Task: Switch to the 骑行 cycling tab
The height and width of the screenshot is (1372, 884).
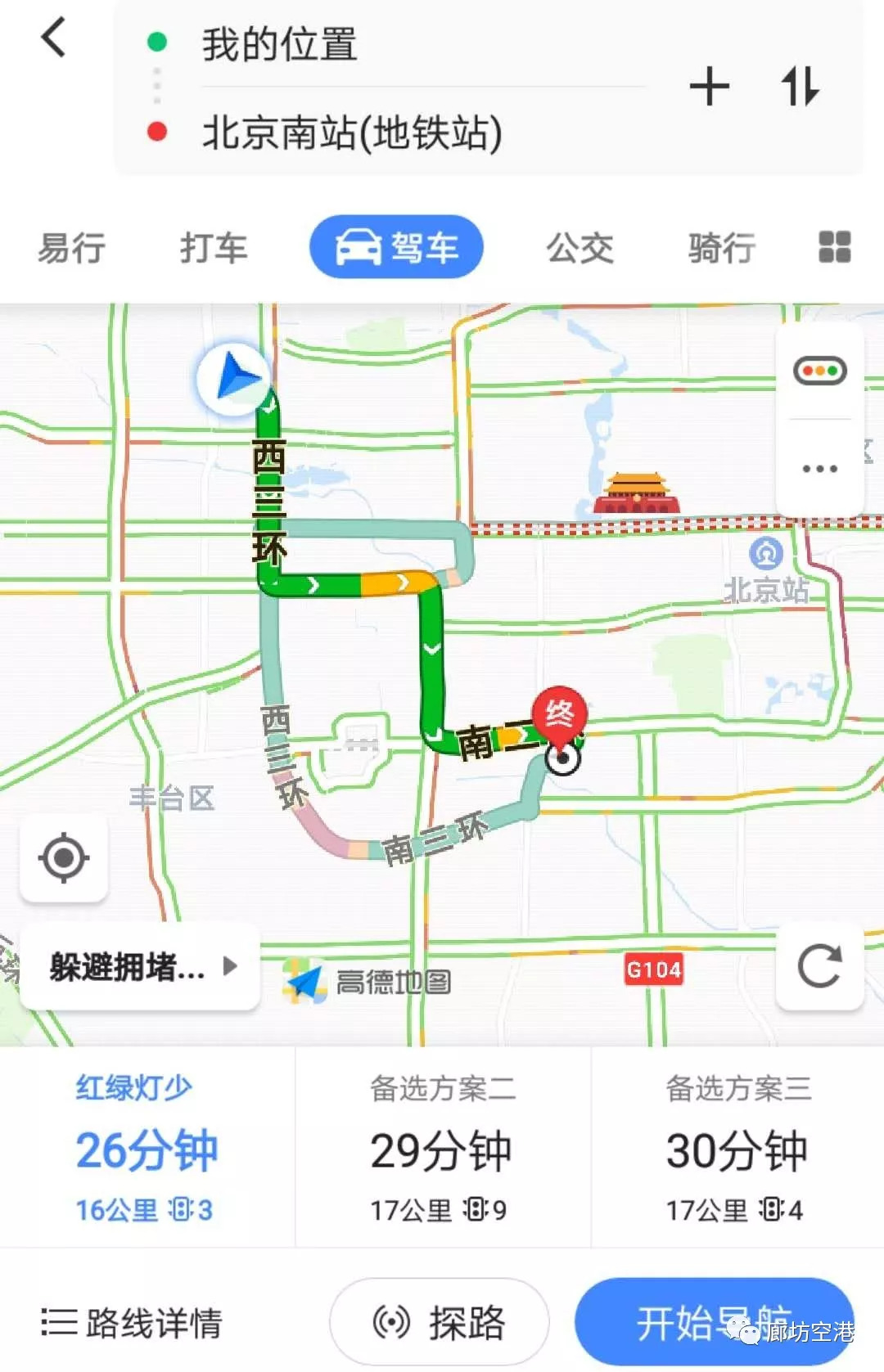Action: coord(721,247)
